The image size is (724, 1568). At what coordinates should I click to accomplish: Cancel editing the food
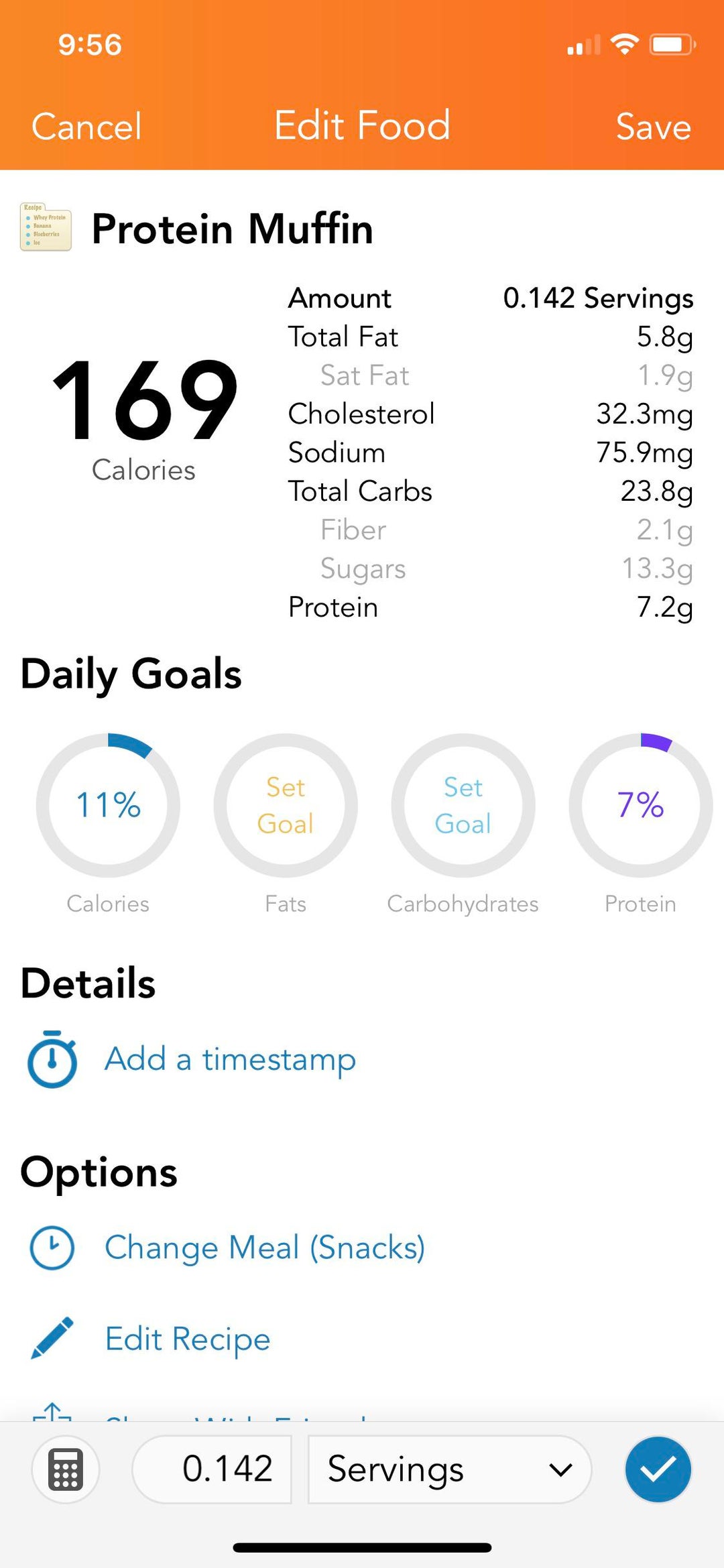(86, 126)
